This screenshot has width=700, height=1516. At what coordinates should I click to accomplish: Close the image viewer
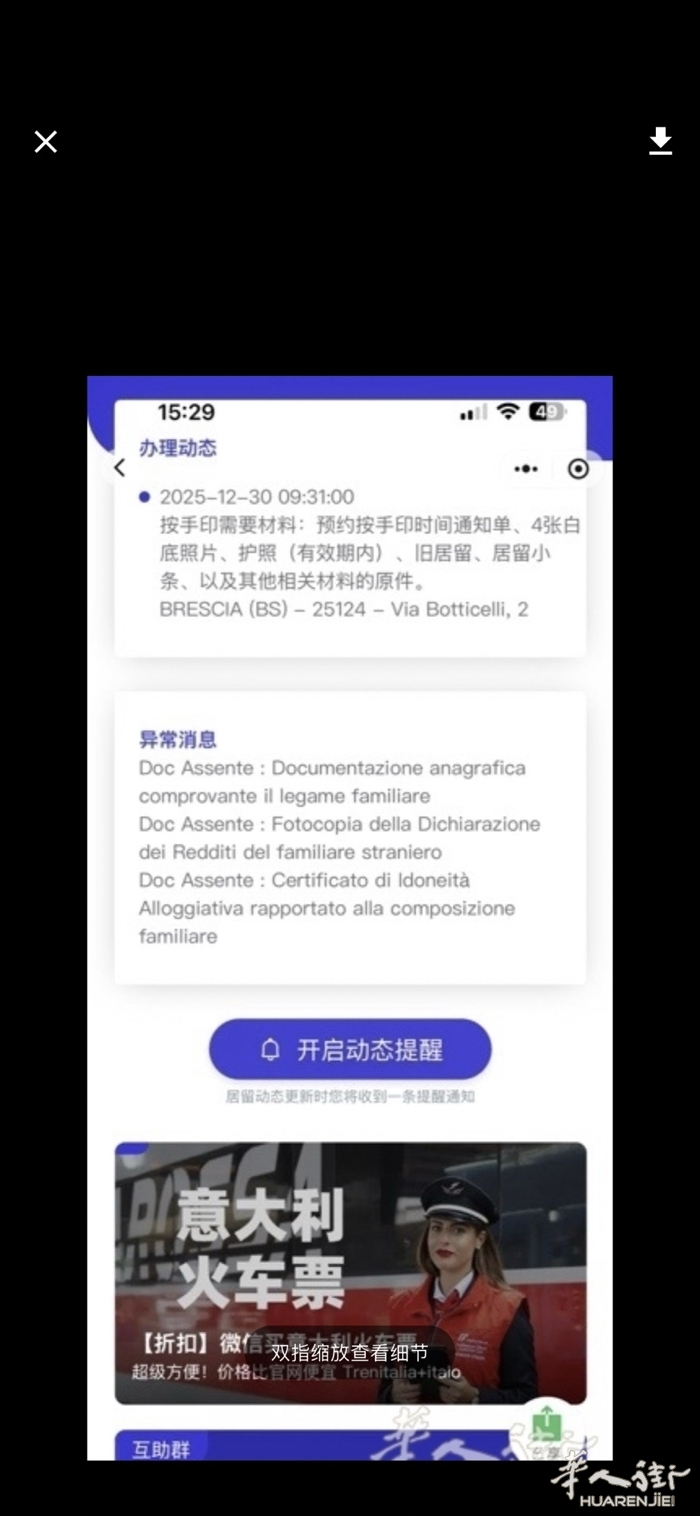point(46,142)
